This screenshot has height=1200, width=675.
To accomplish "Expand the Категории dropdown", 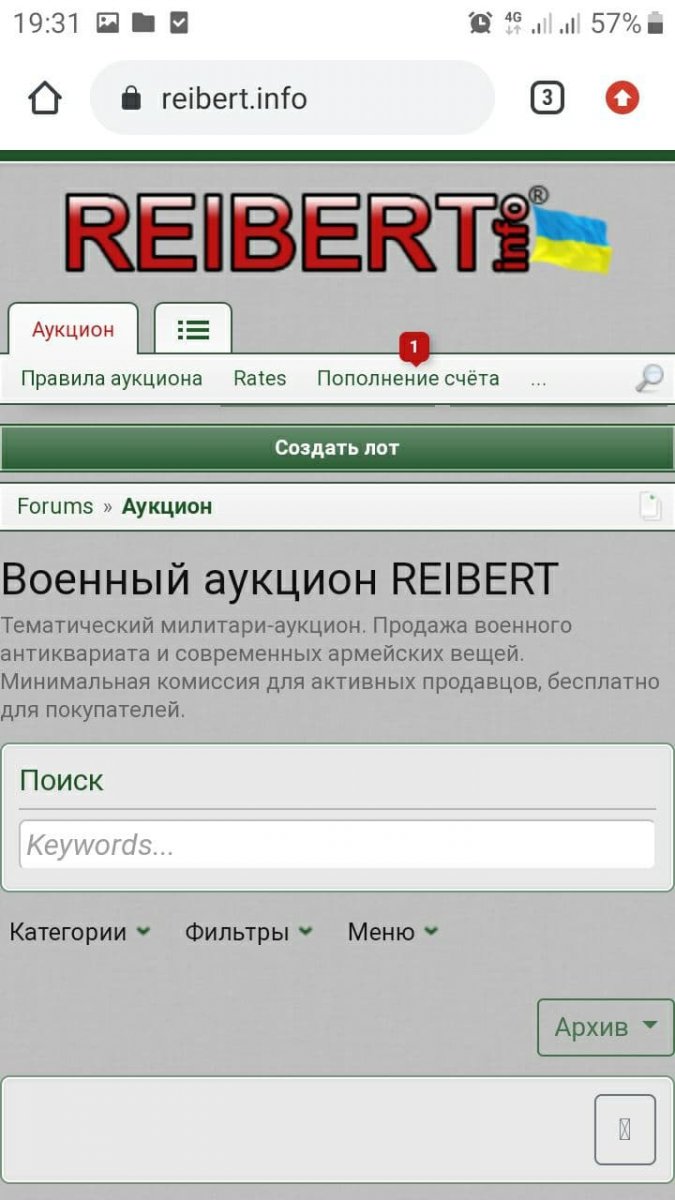I will tap(80, 932).
